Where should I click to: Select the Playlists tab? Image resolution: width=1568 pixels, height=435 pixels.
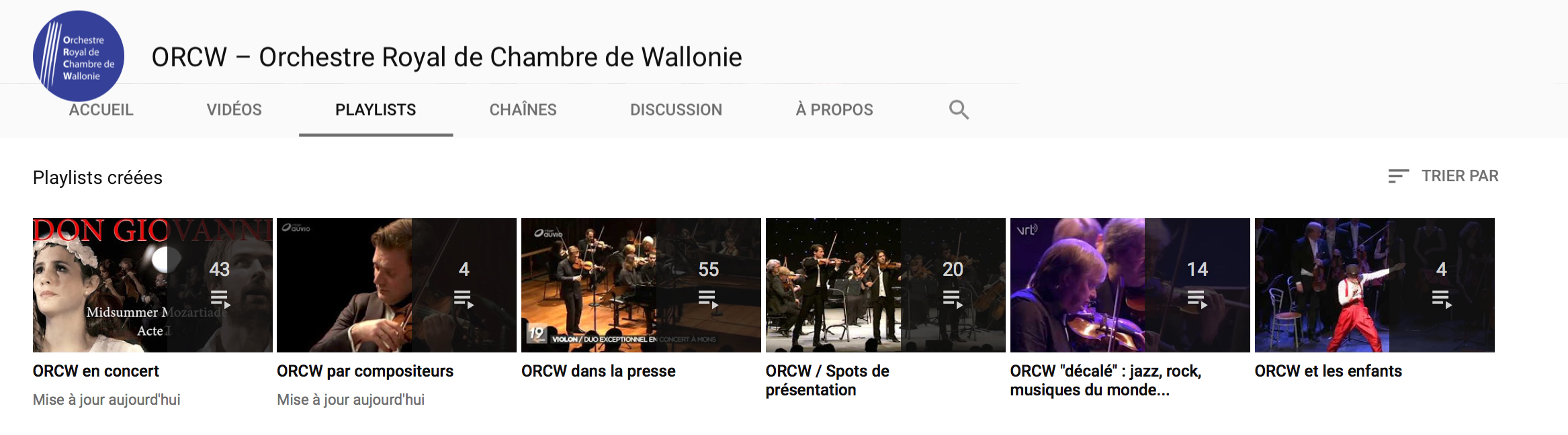pyautogui.click(x=376, y=110)
